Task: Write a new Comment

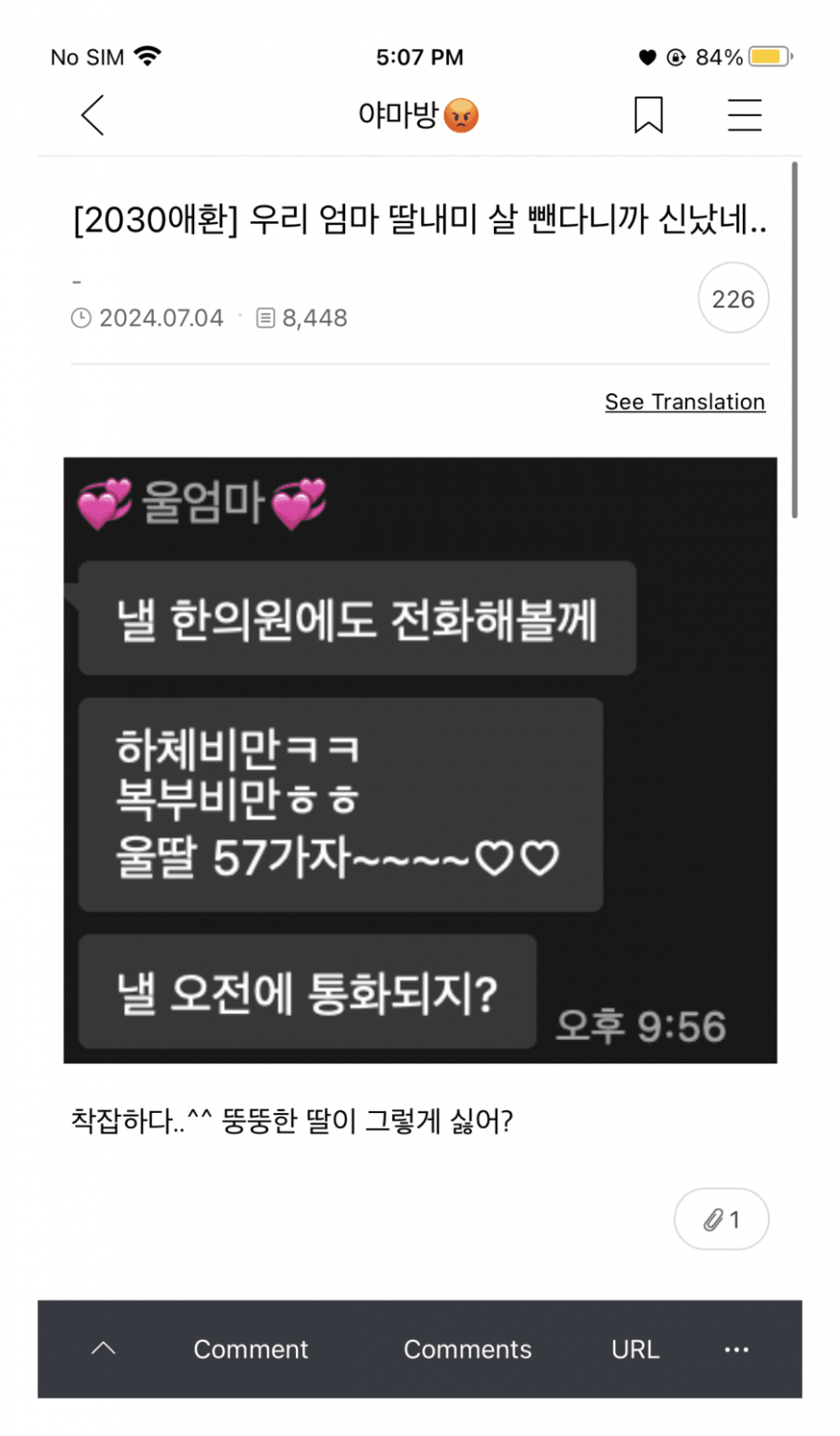Action: (x=250, y=1349)
